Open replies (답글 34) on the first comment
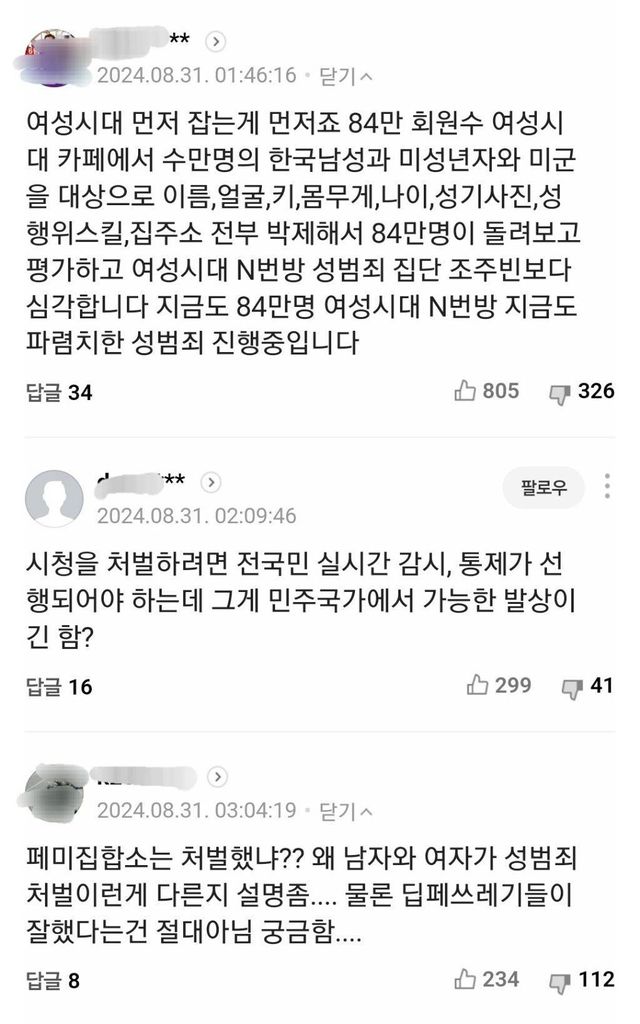The height and width of the screenshot is (1024, 640). click(59, 392)
